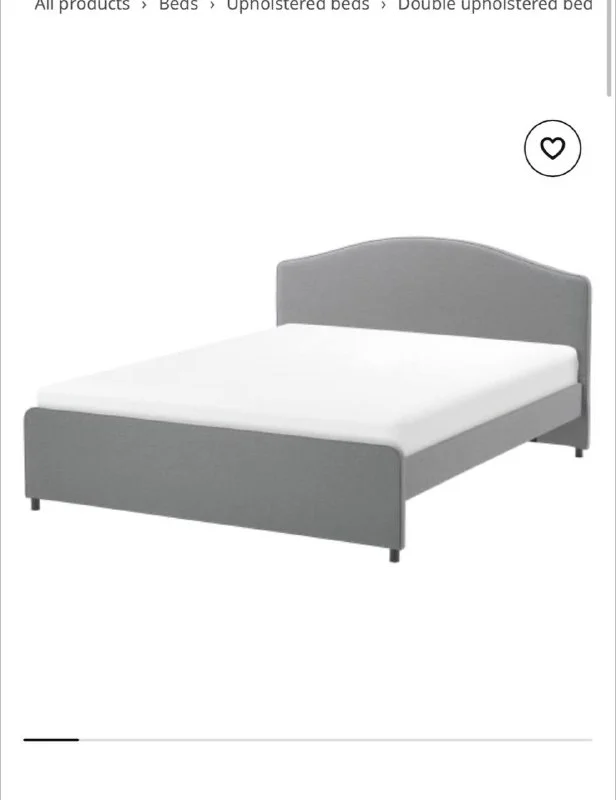Viewport: 616px width, 800px height.
Task: Open the All products breadcrumb link
Action: [82, 6]
